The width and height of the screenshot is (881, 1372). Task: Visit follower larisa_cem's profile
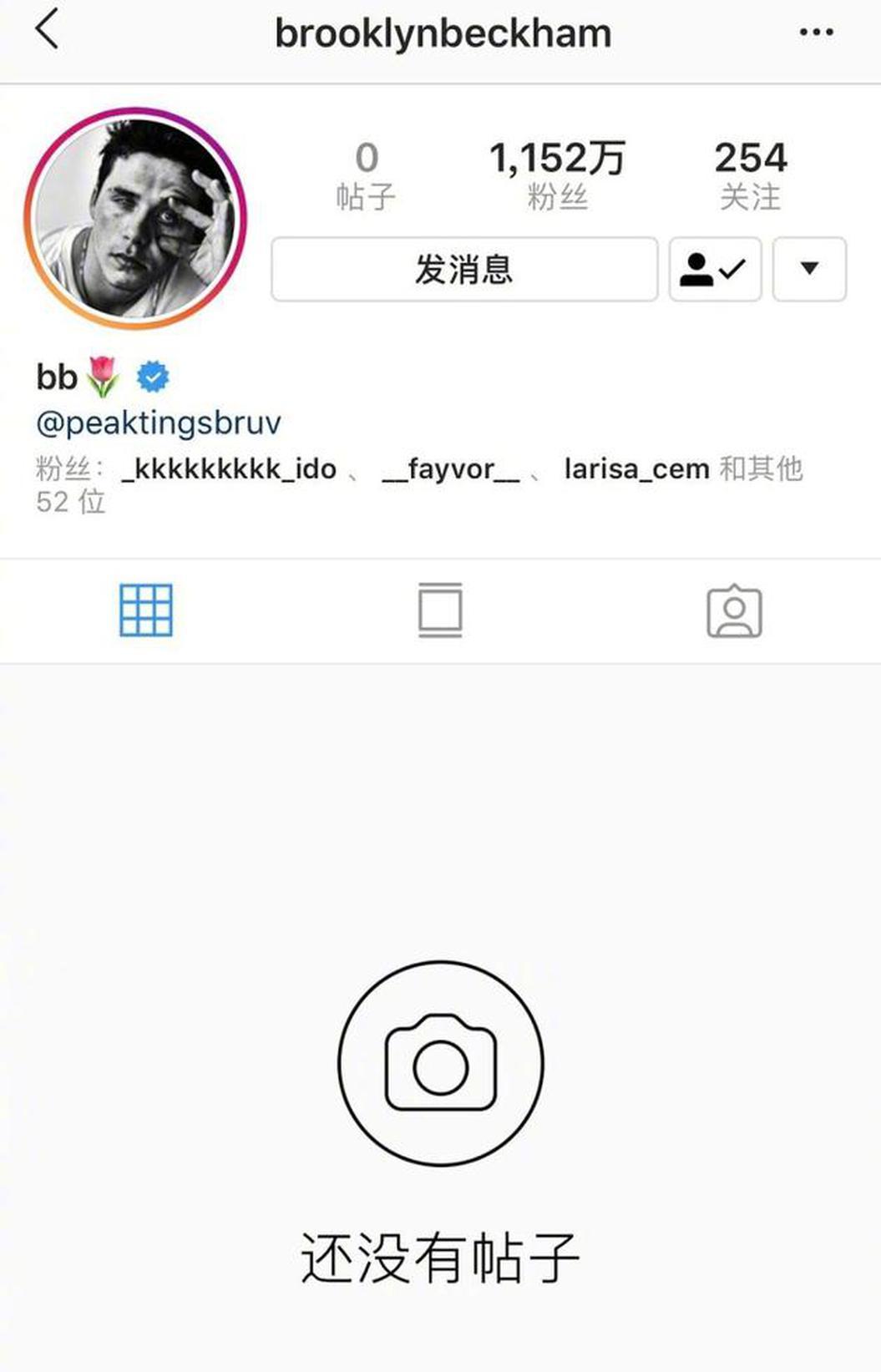point(636,469)
